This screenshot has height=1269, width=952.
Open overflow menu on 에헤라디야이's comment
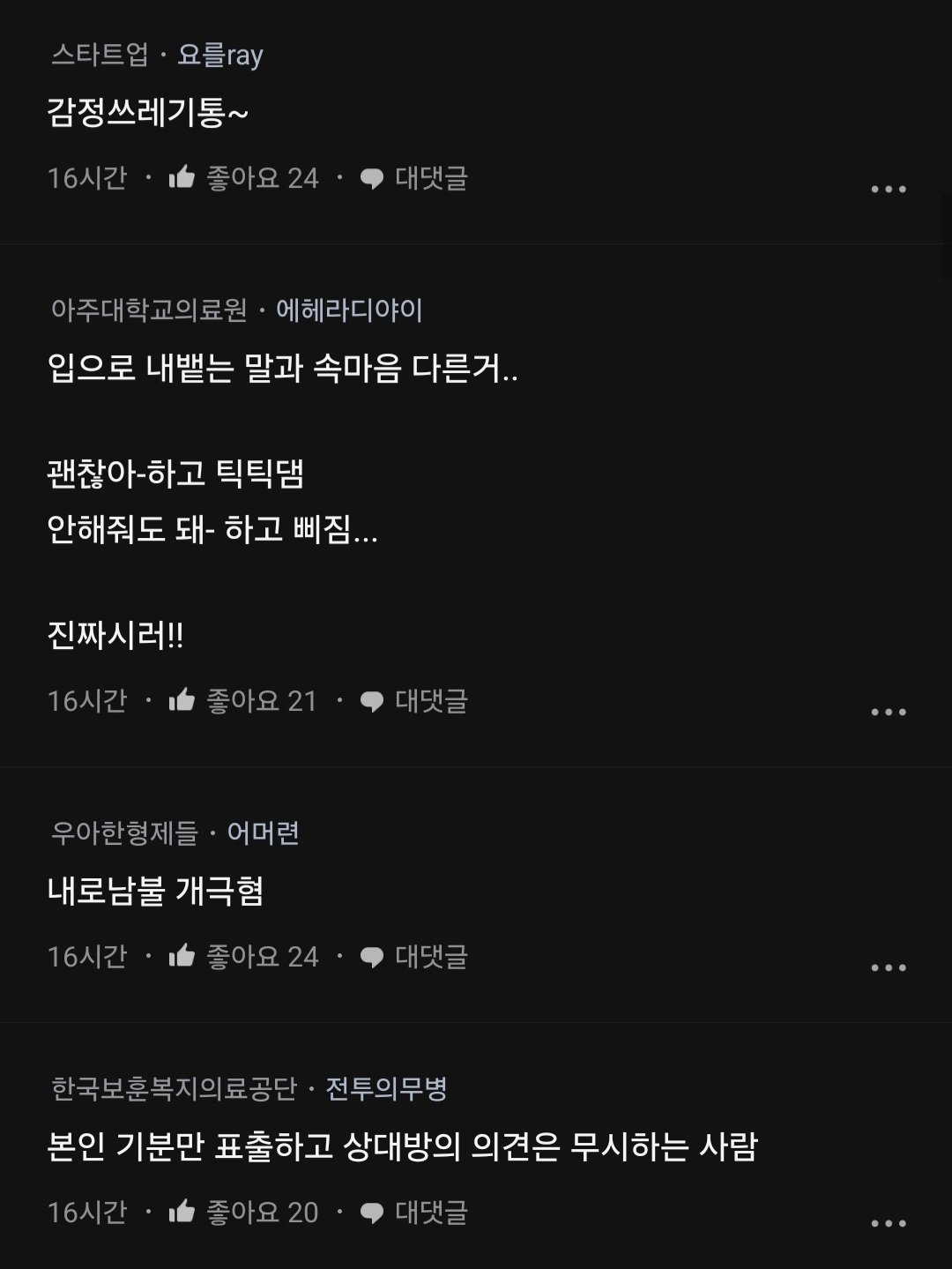[888, 712]
